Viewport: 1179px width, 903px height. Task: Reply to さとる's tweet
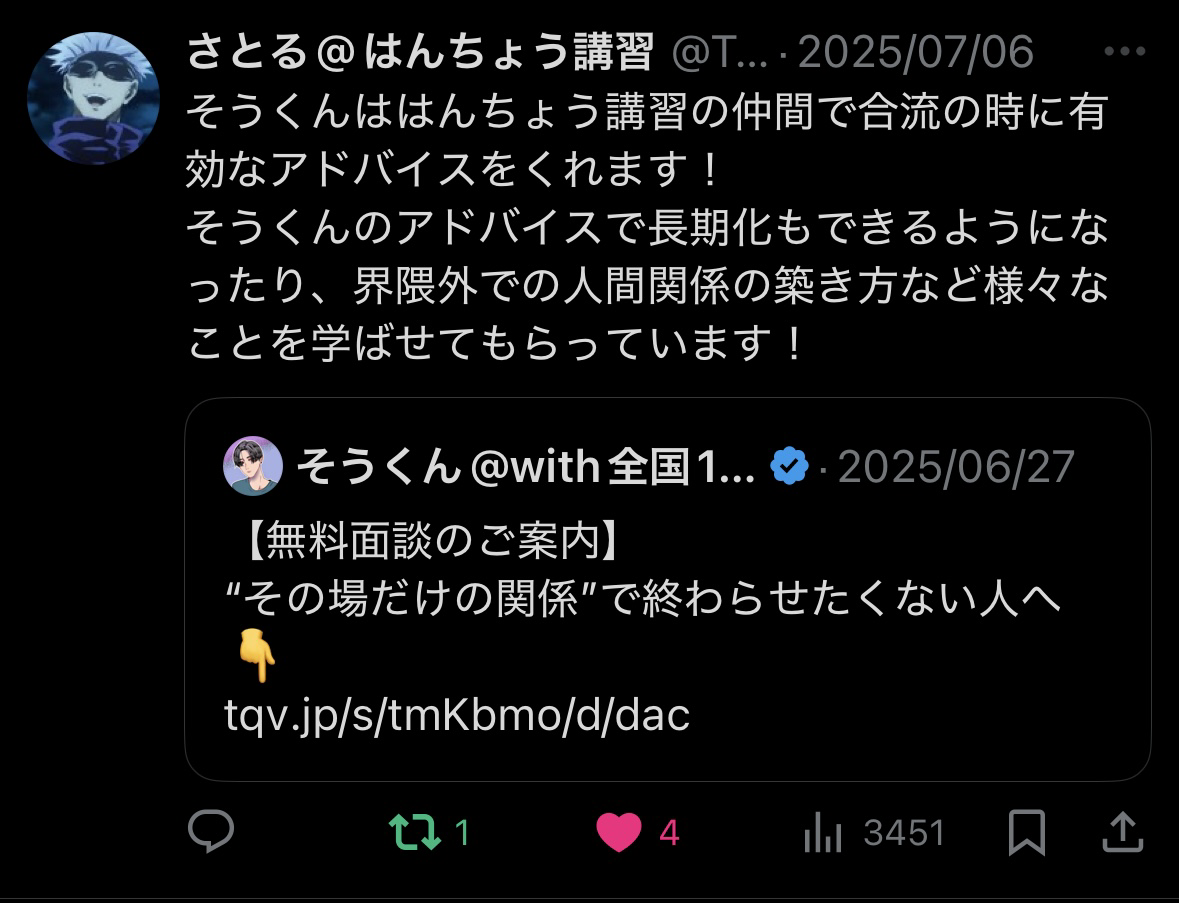point(211,831)
